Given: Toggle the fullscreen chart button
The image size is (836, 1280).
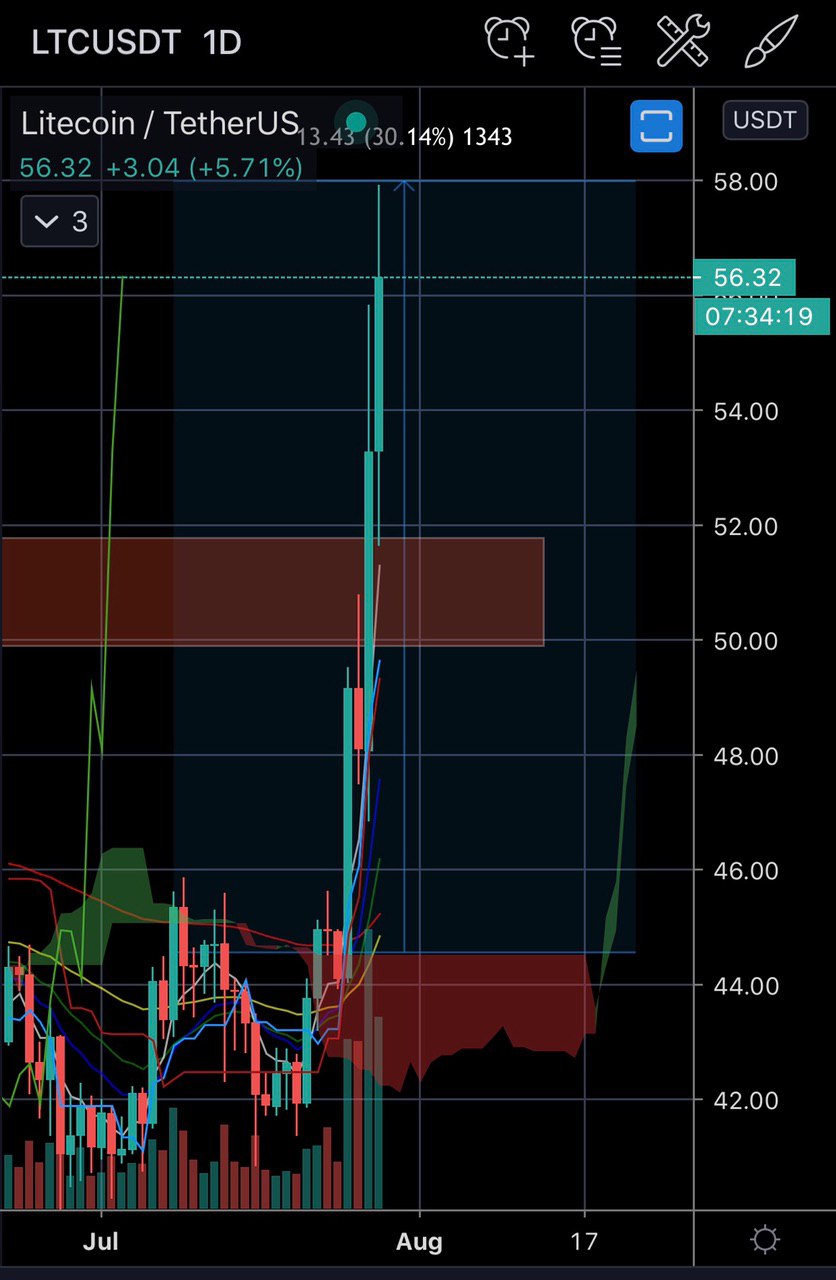Looking at the screenshot, I should click(656, 126).
